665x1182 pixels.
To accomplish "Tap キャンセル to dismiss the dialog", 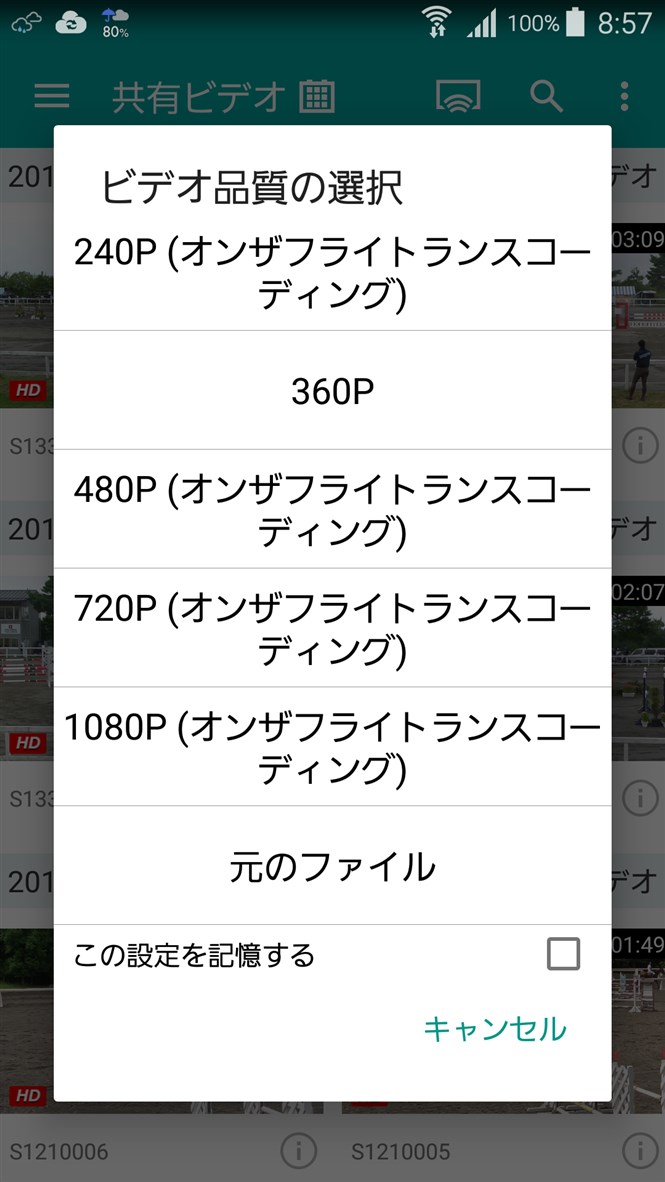I will [494, 1028].
